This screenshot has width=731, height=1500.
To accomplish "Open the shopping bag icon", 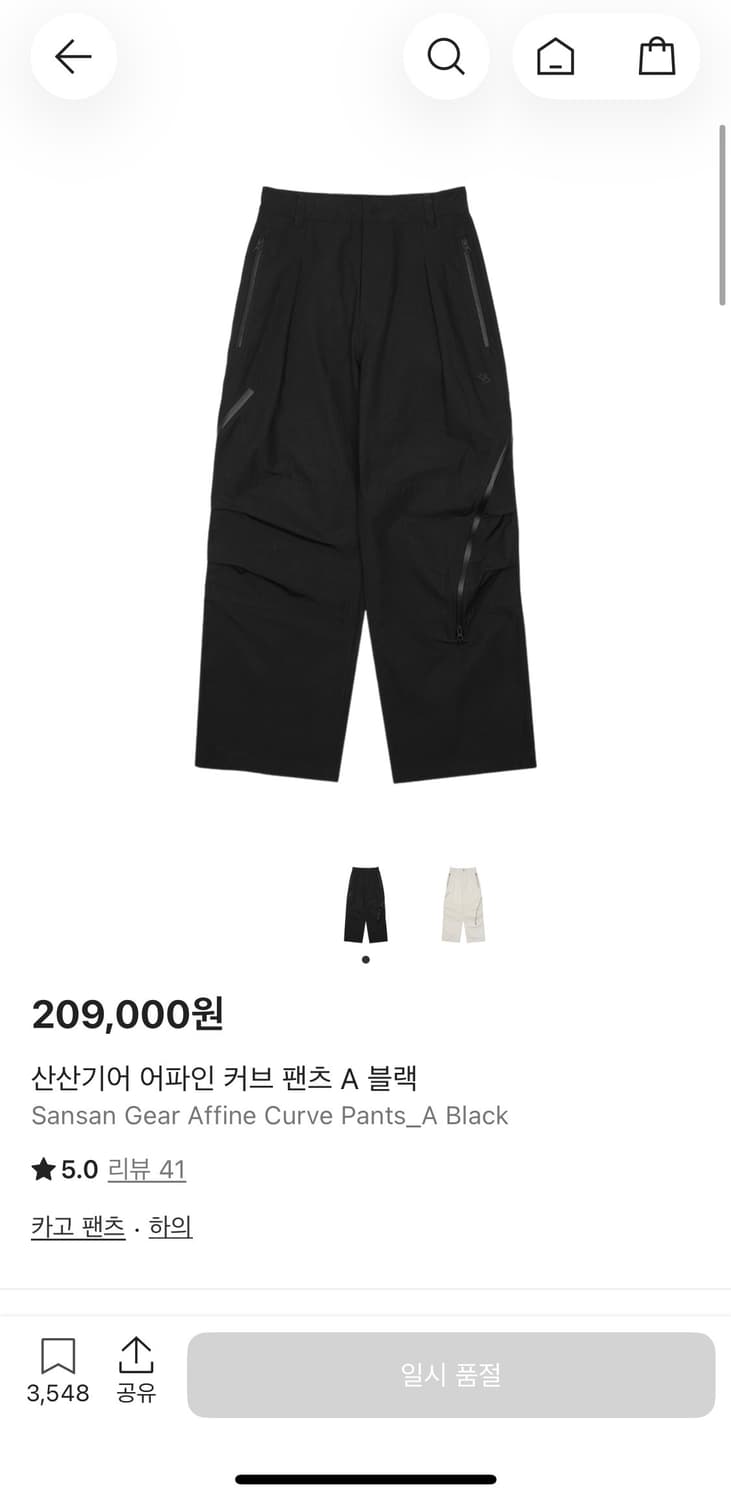I will click(x=657, y=57).
